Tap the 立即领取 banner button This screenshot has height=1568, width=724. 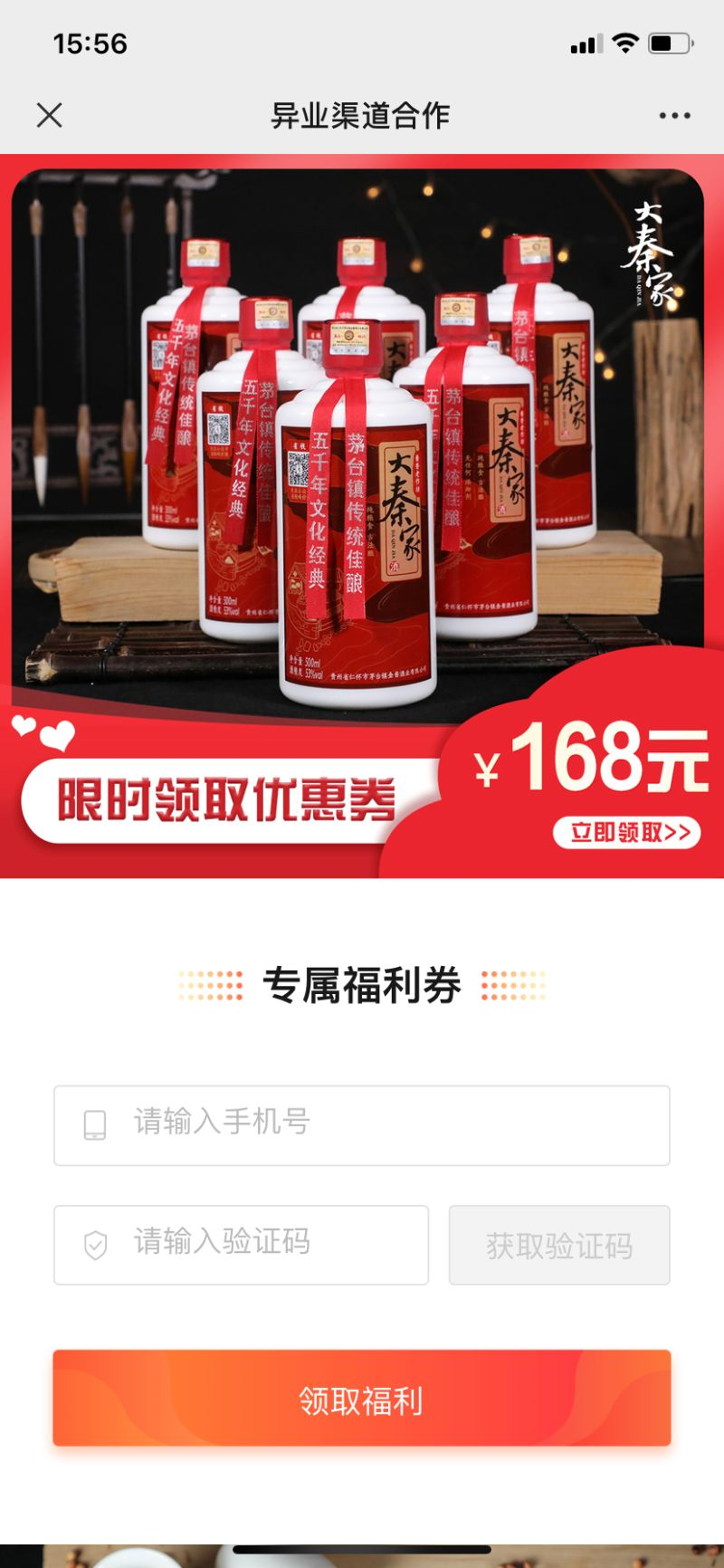pyautogui.click(x=627, y=832)
